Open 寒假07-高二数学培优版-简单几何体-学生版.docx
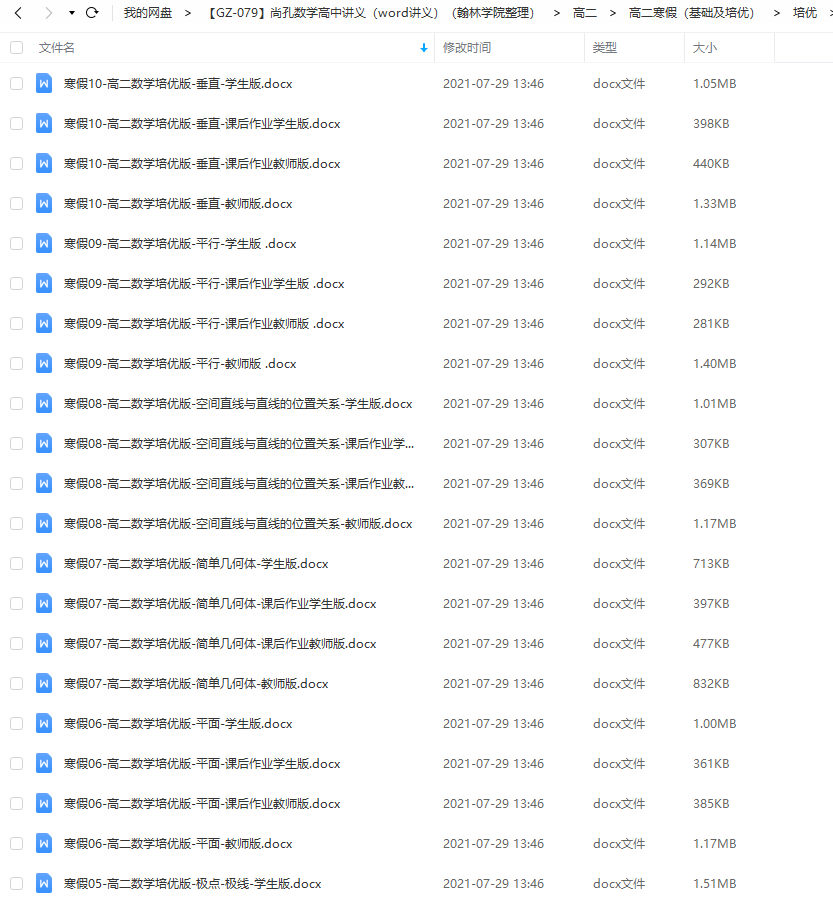 click(x=196, y=564)
